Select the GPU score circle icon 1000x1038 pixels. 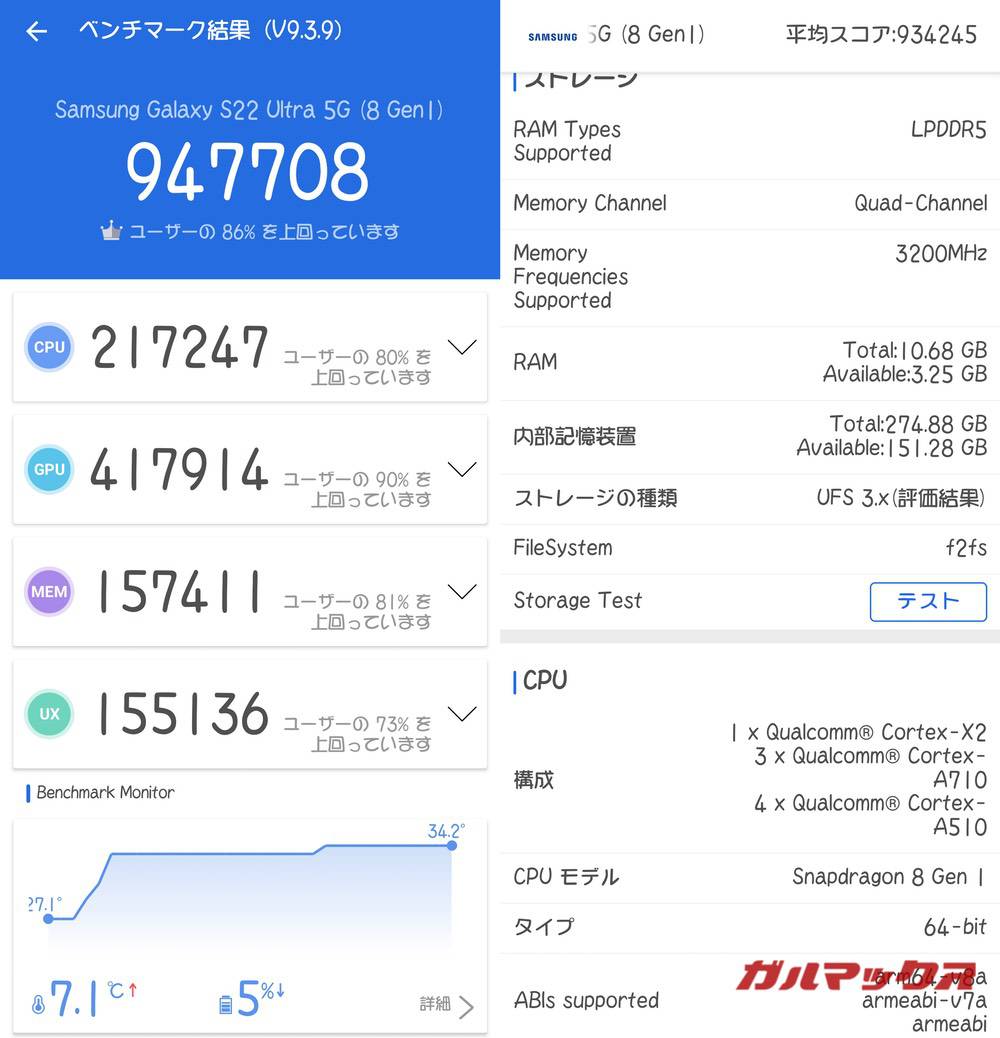tap(48, 469)
